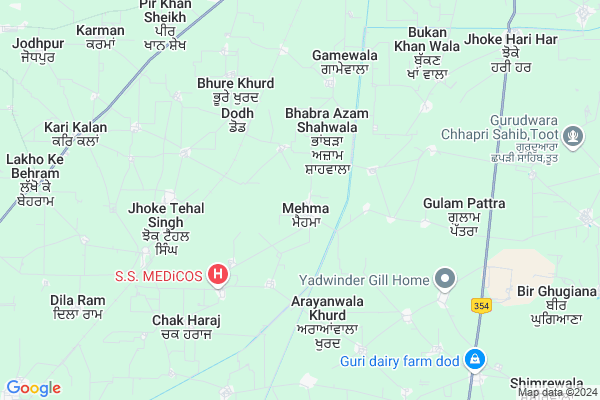
Task: Open the Google logo link
Action: pyautogui.click(x=33, y=388)
